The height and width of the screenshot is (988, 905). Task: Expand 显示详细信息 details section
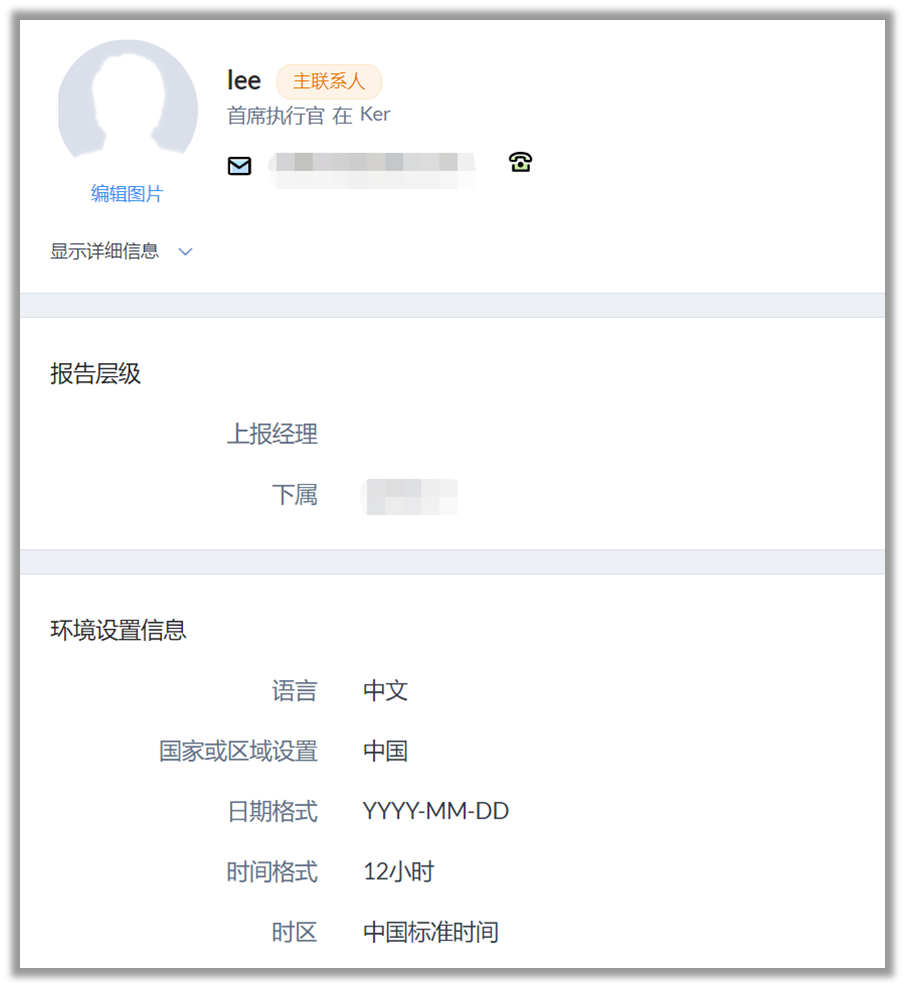[x=121, y=251]
